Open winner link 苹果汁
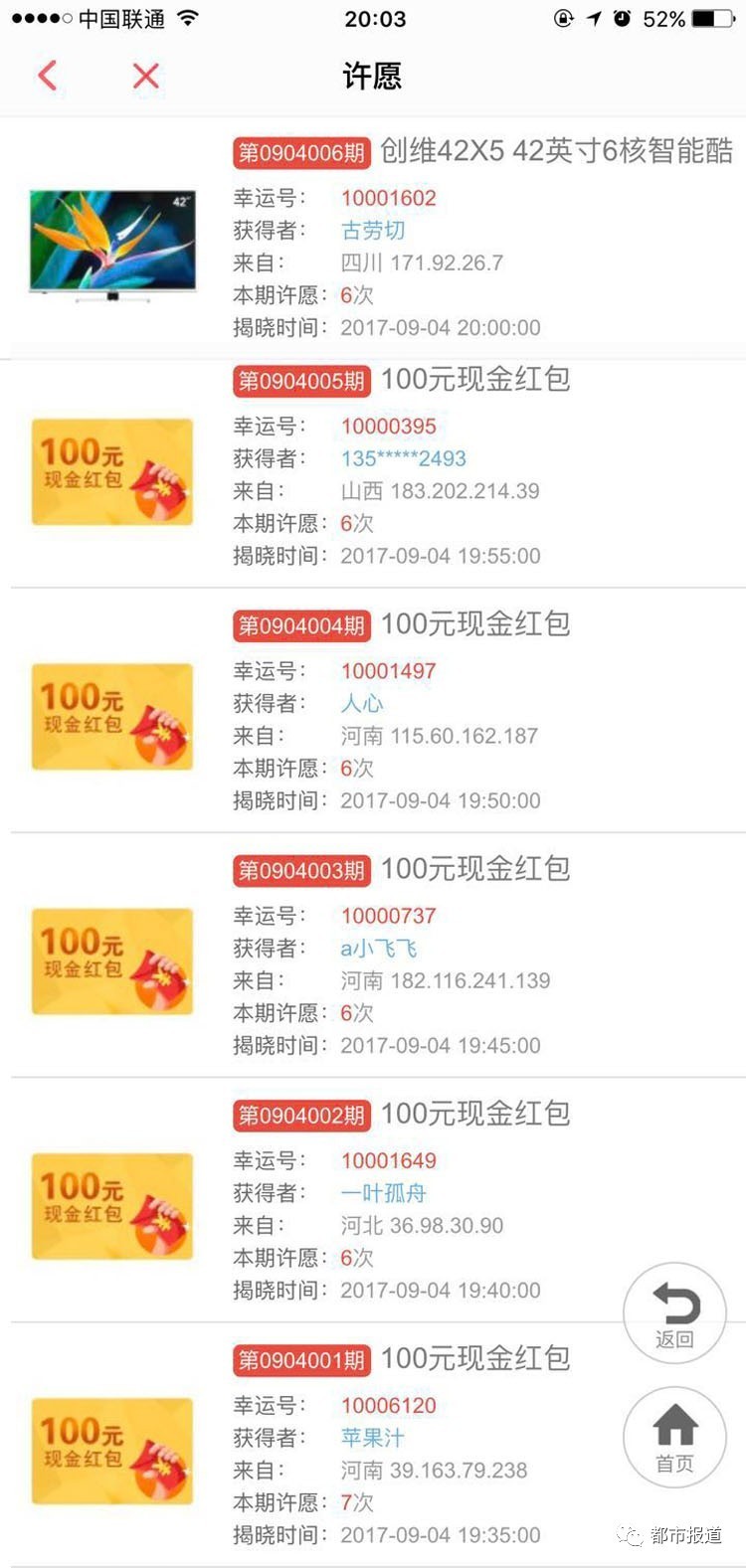 (366, 1438)
